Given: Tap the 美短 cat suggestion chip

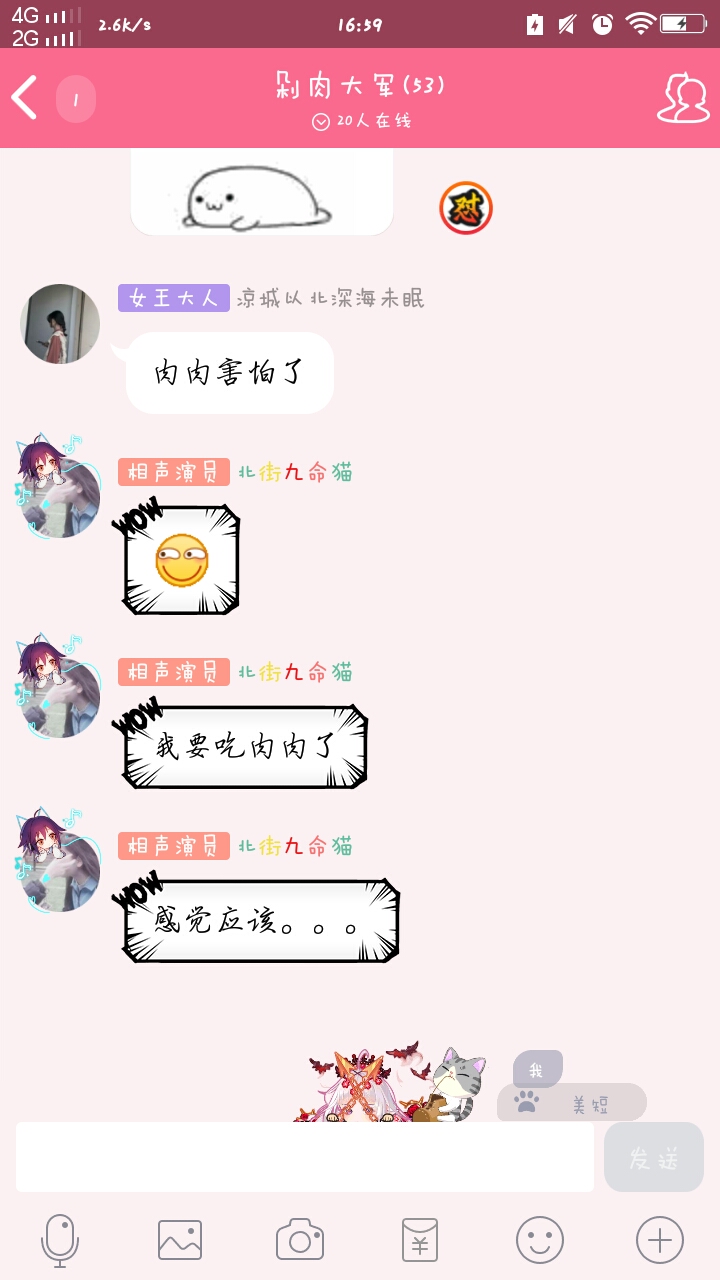Looking at the screenshot, I should click(572, 1103).
